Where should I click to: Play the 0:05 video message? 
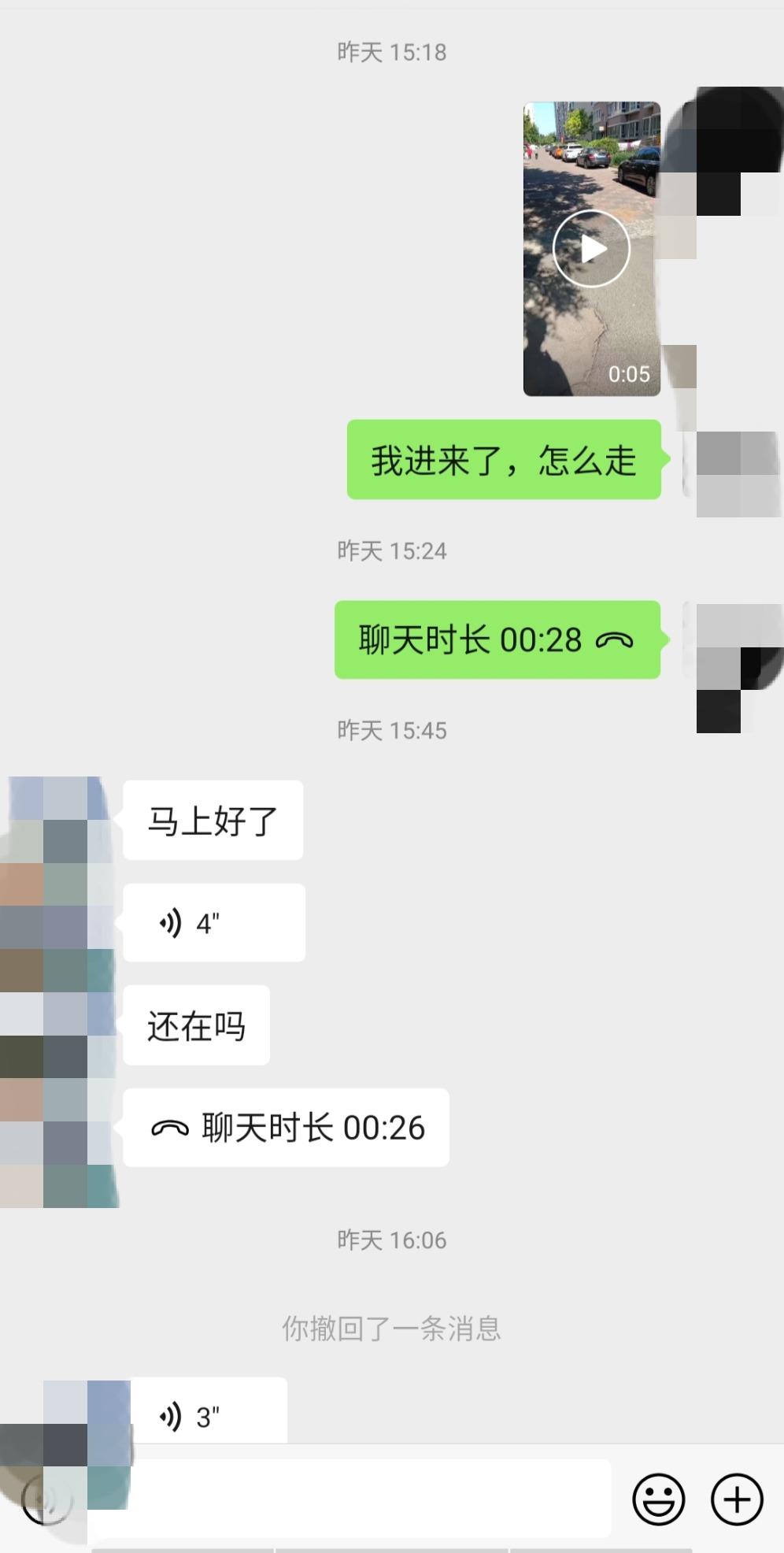pyautogui.click(x=591, y=249)
